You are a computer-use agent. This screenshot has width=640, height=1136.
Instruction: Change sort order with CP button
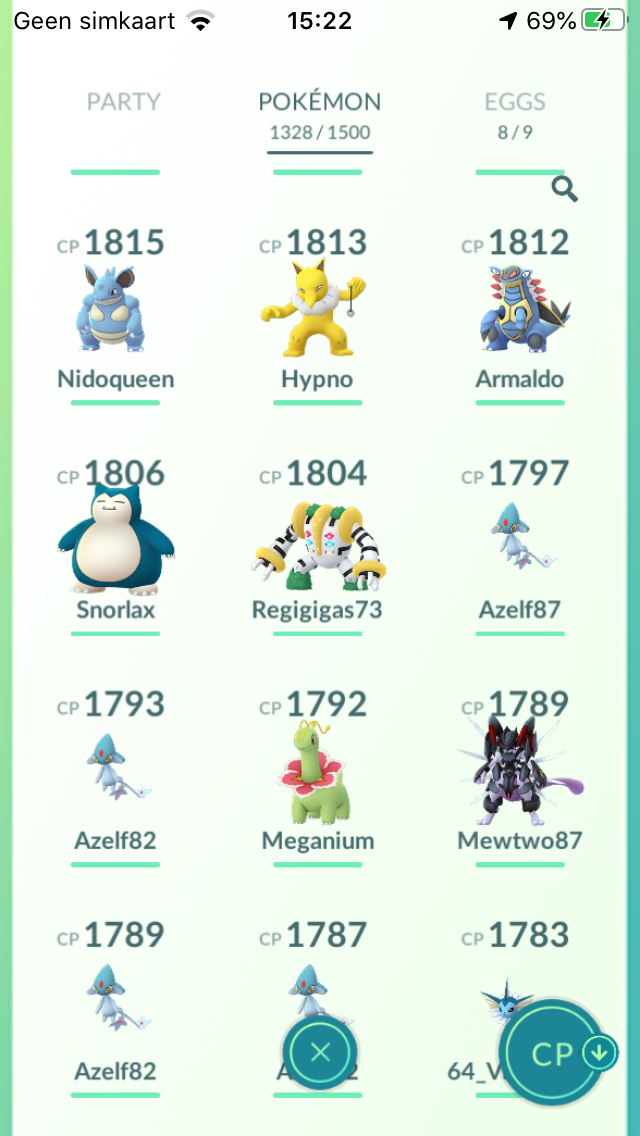click(559, 1052)
